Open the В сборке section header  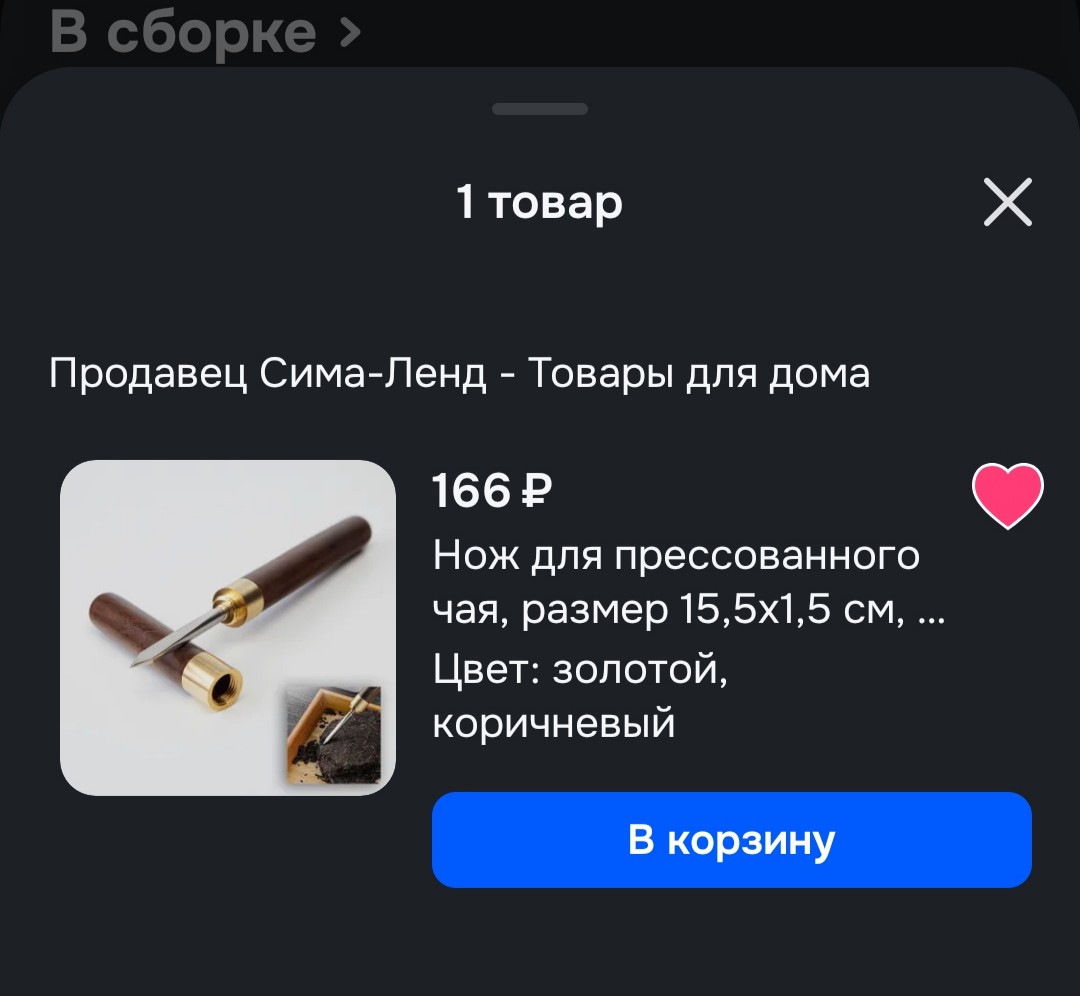click(x=204, y=32)
